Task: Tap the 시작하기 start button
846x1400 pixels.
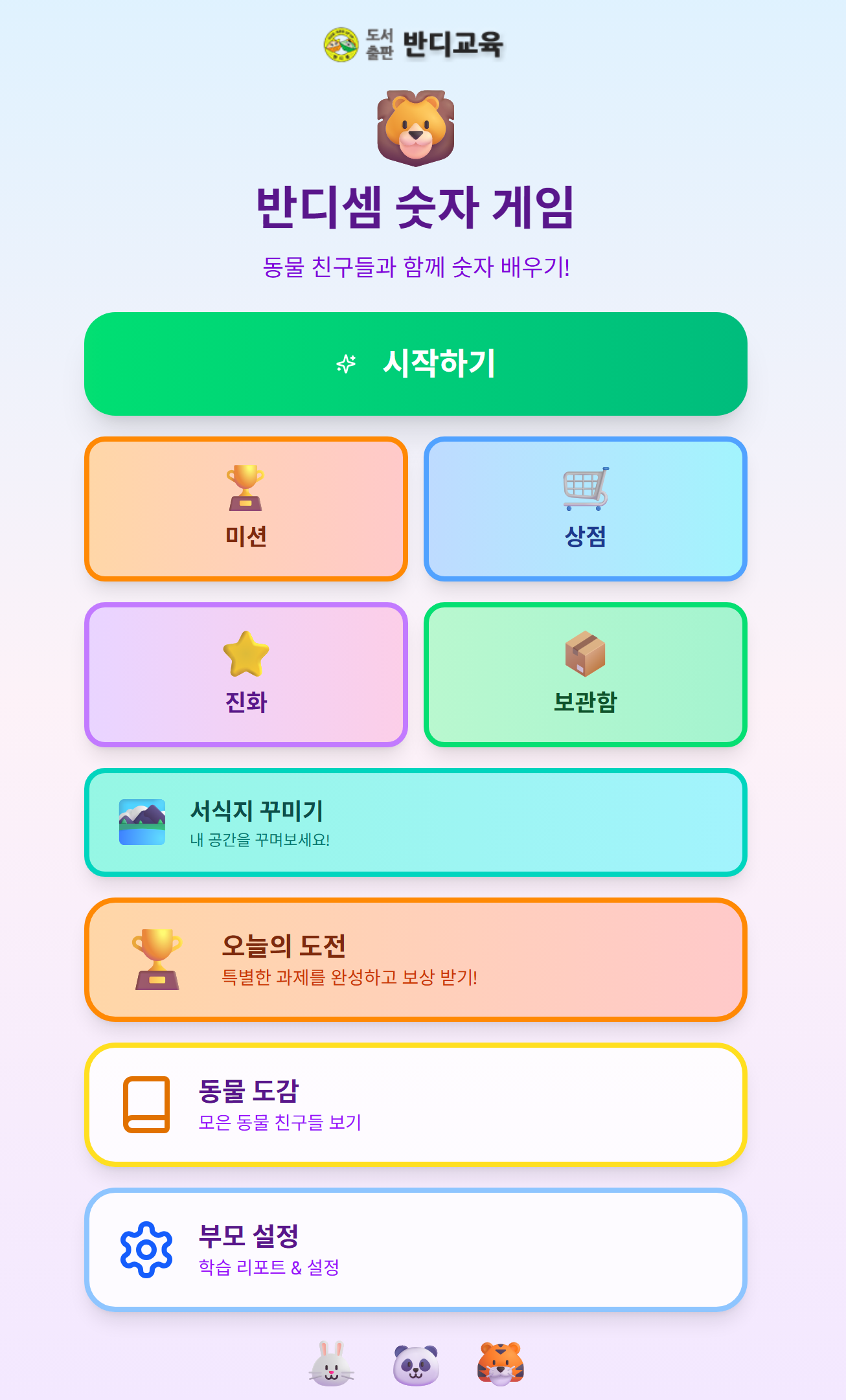Action: (415, 364)
